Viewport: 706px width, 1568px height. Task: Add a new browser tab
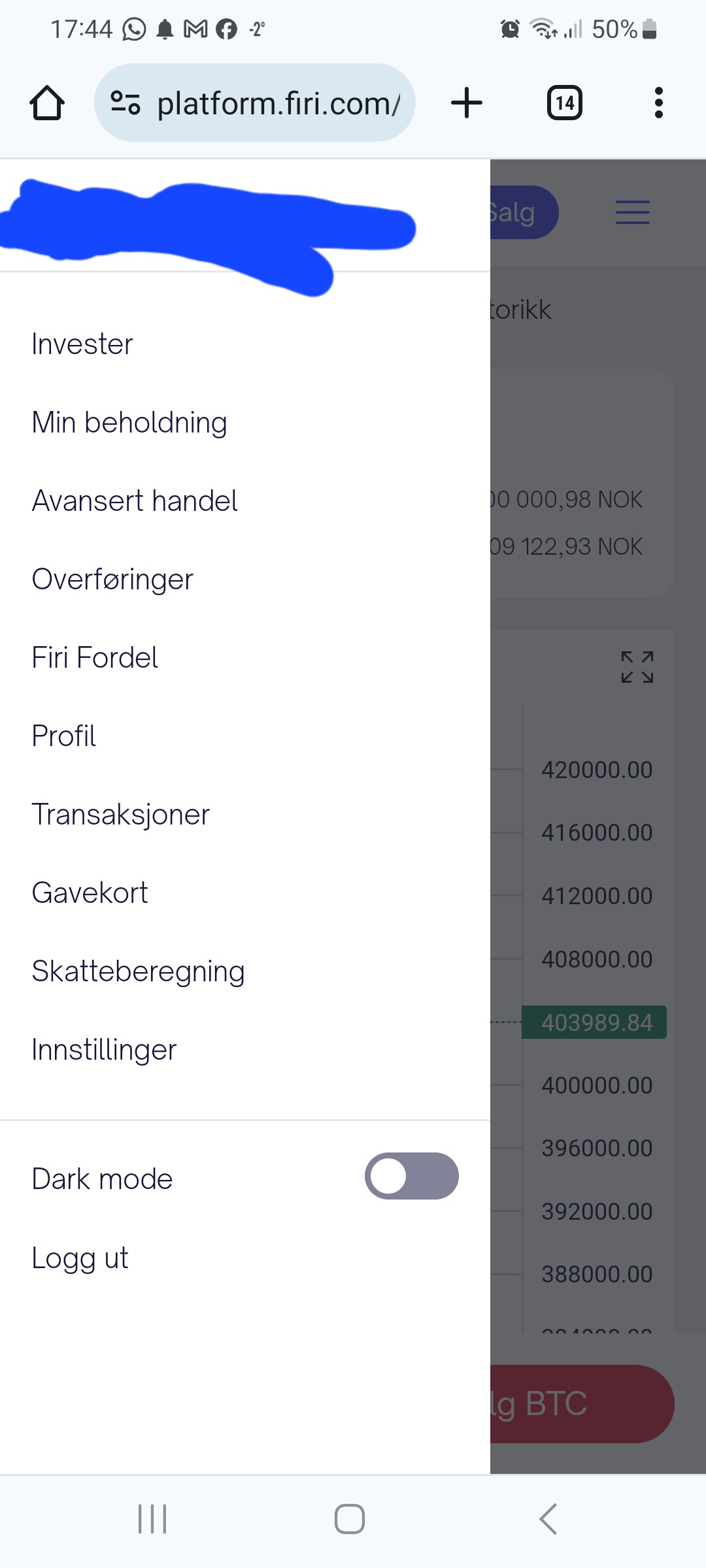click(x=467, y=103)
